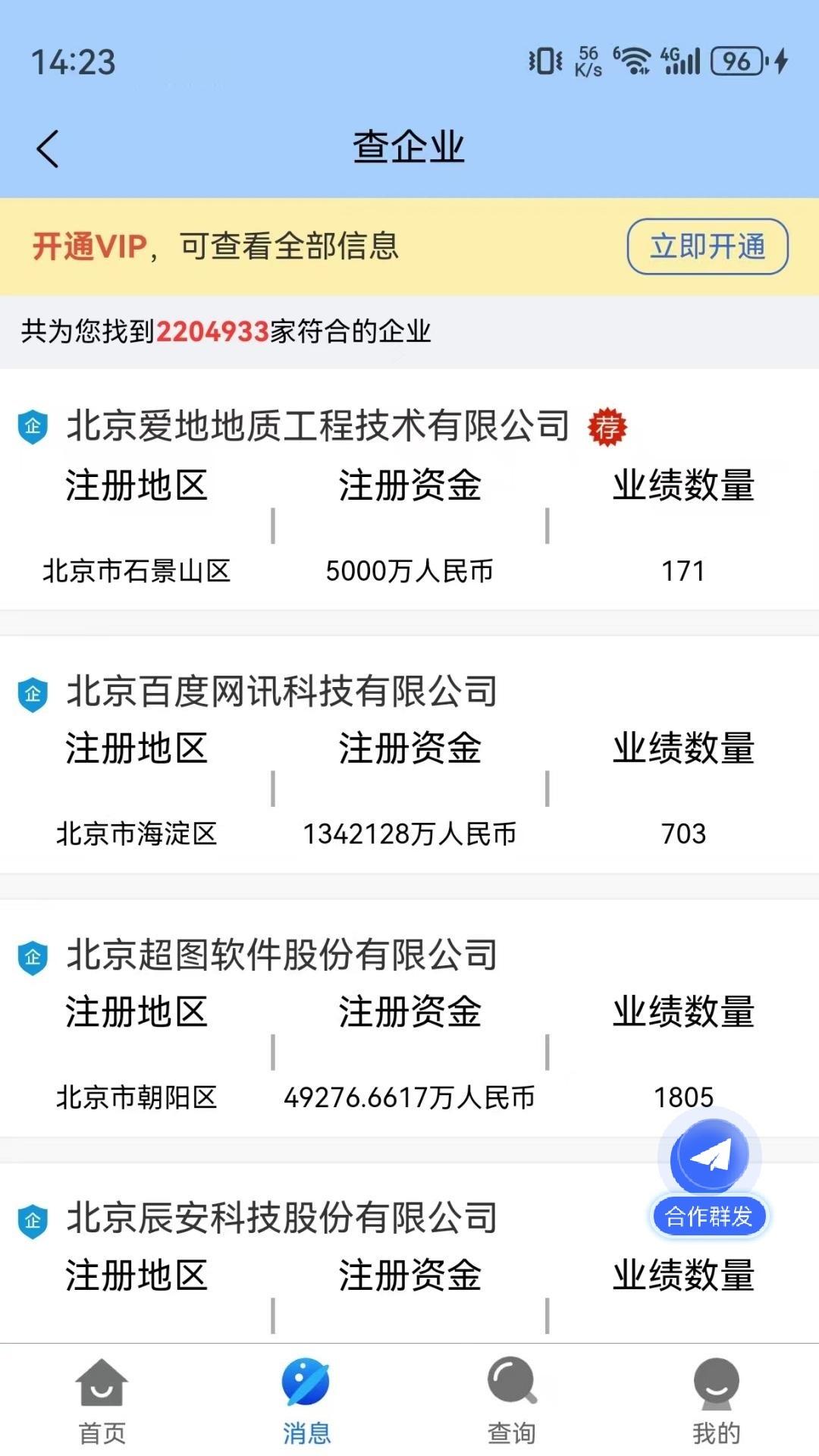Screen dimensions: 819x1456
Task: Click the 立即开通 VIP activation button
Action: point(708,246)
